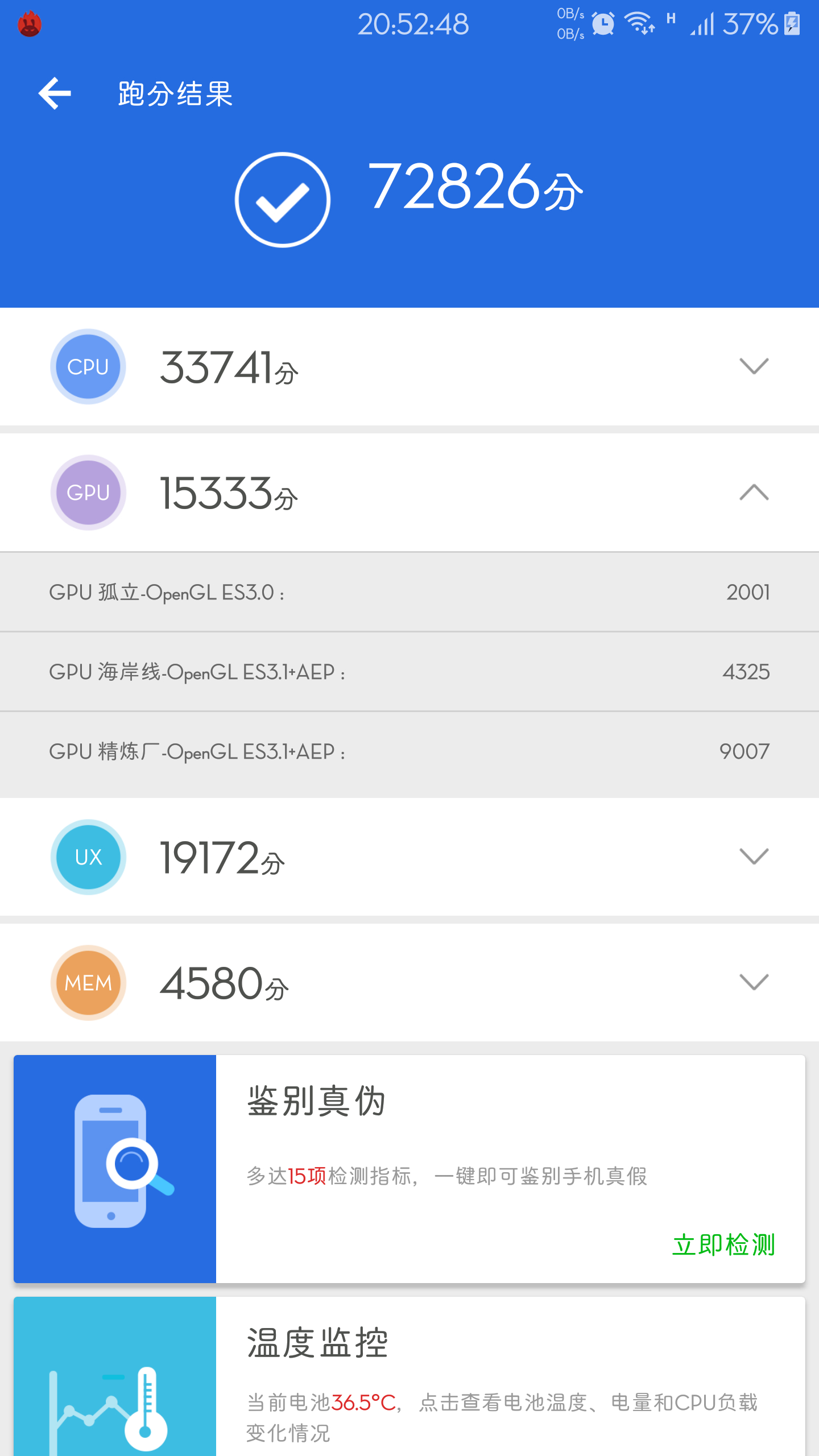Expand the UX score breakdown
This screenshot has width=819, height=1456.
pos(754,857)
